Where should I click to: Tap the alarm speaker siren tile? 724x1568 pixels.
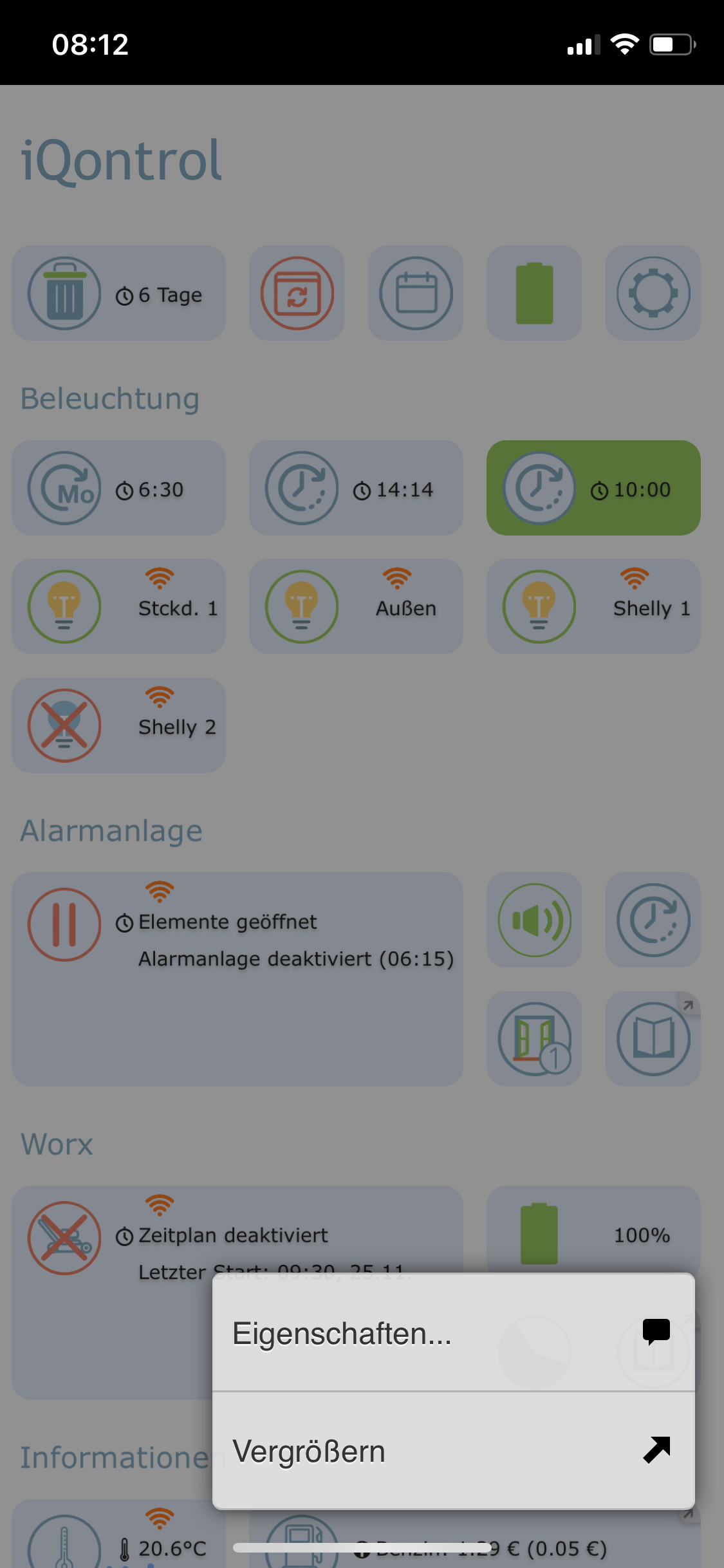[x=534, y=920]
